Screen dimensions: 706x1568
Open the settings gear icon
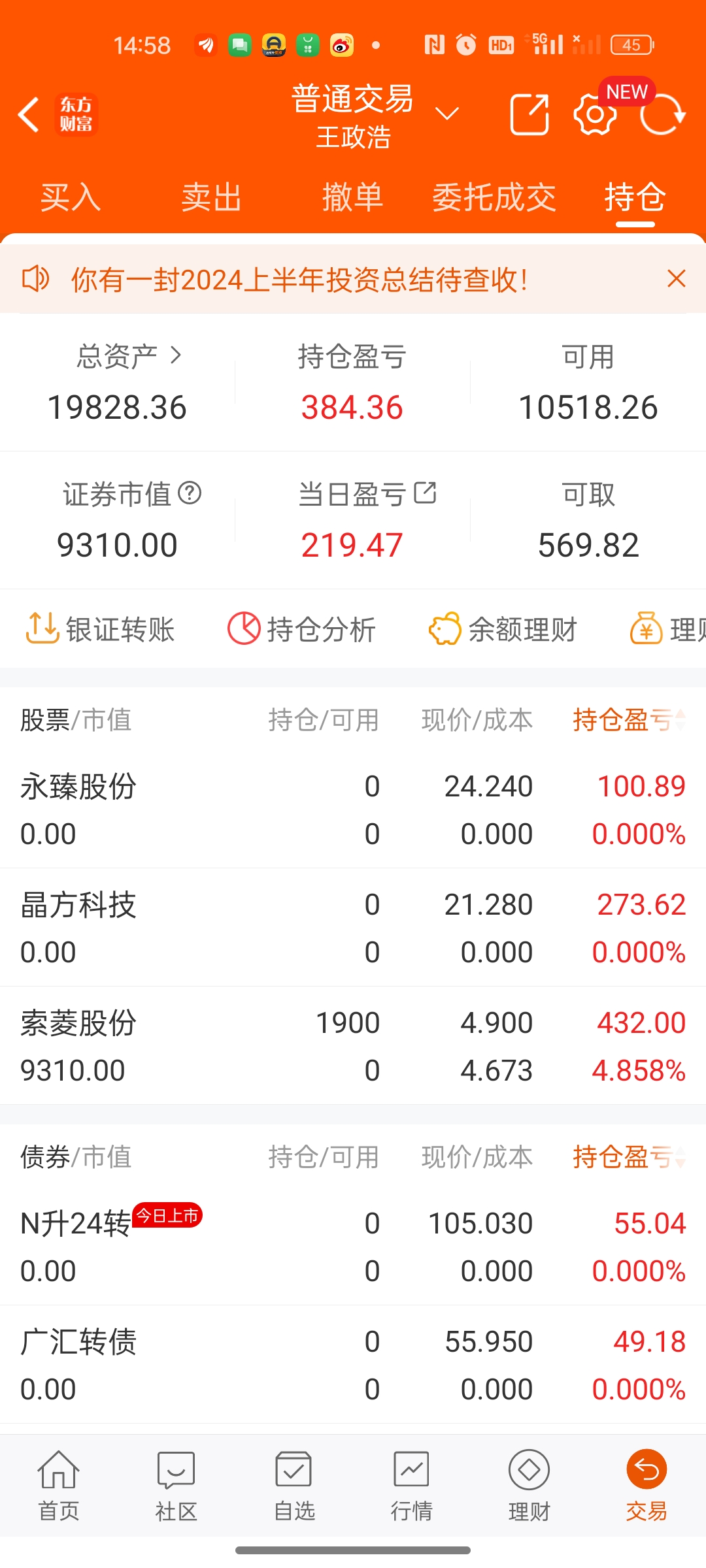(594, 115)
